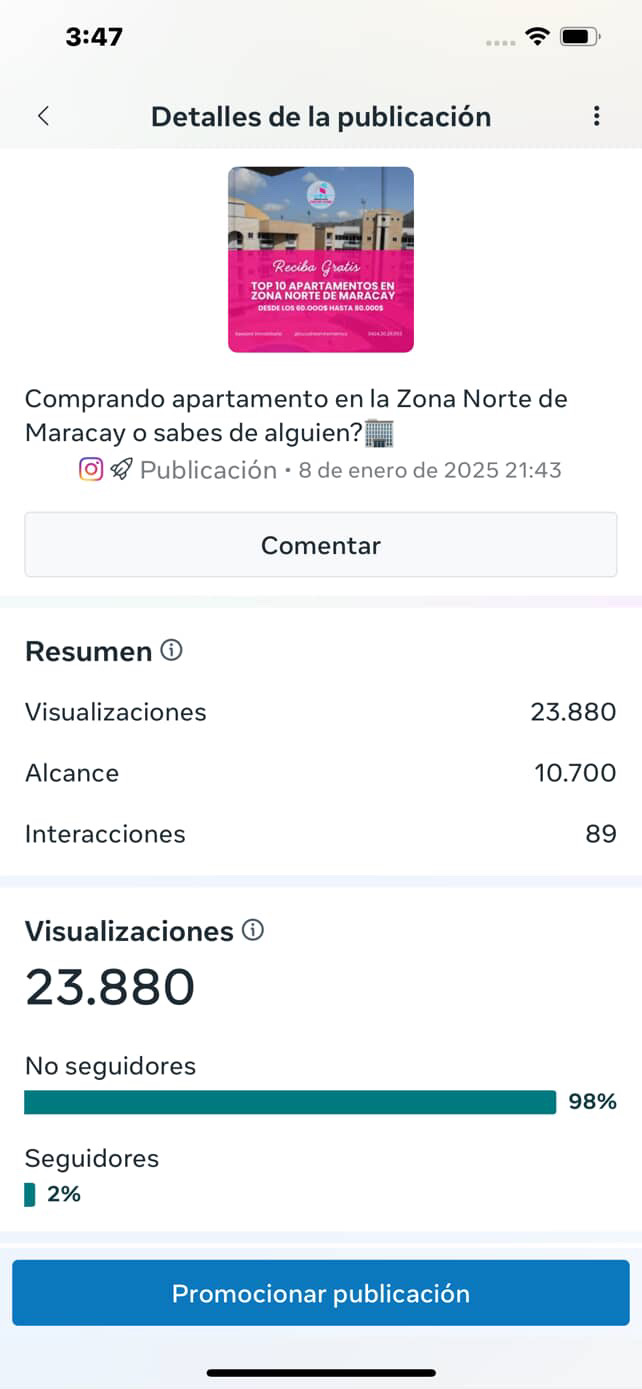
Task: Tap the Comentar button
Action: pos(320,545)
